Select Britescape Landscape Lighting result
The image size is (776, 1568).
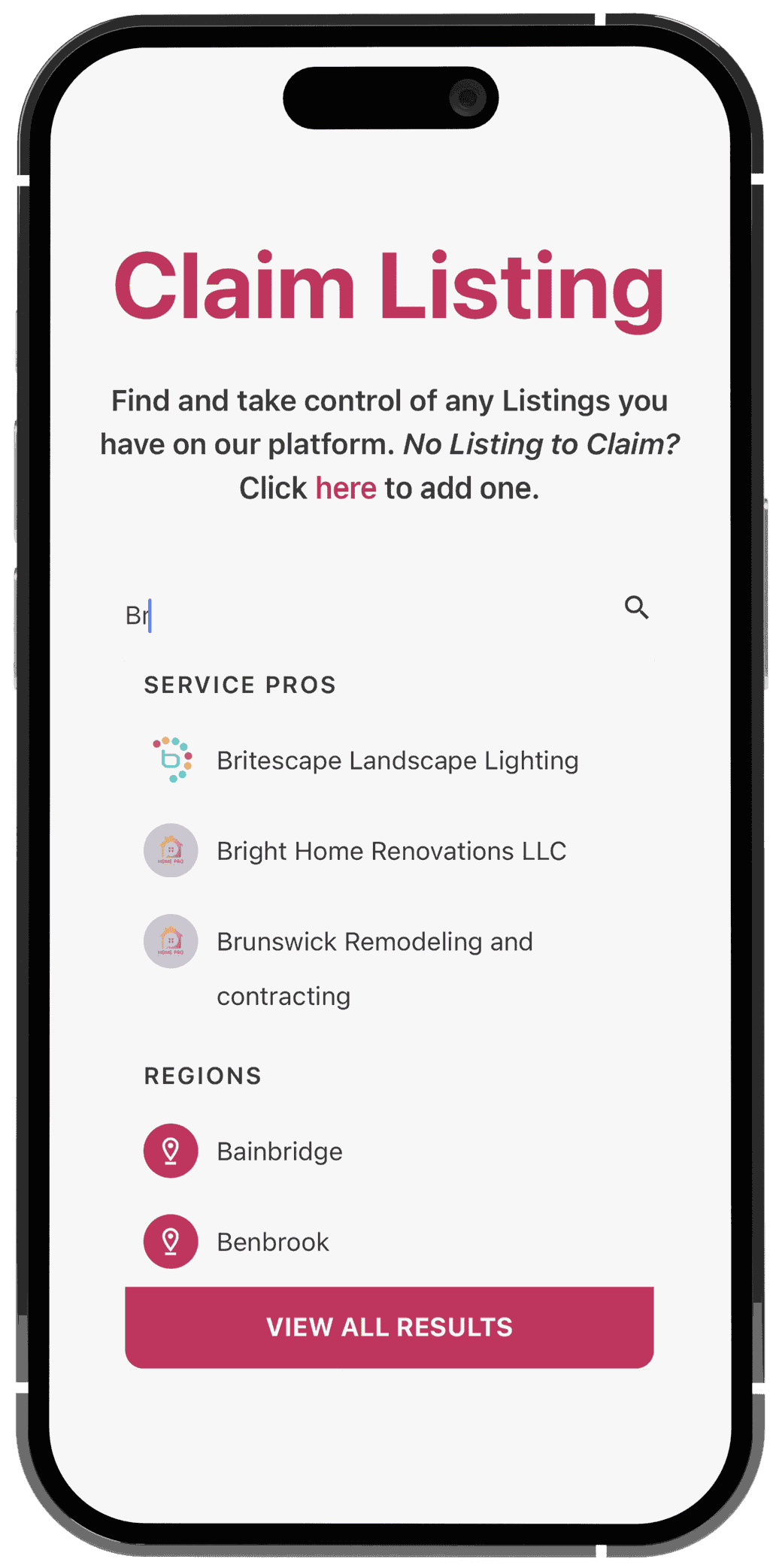397,761
